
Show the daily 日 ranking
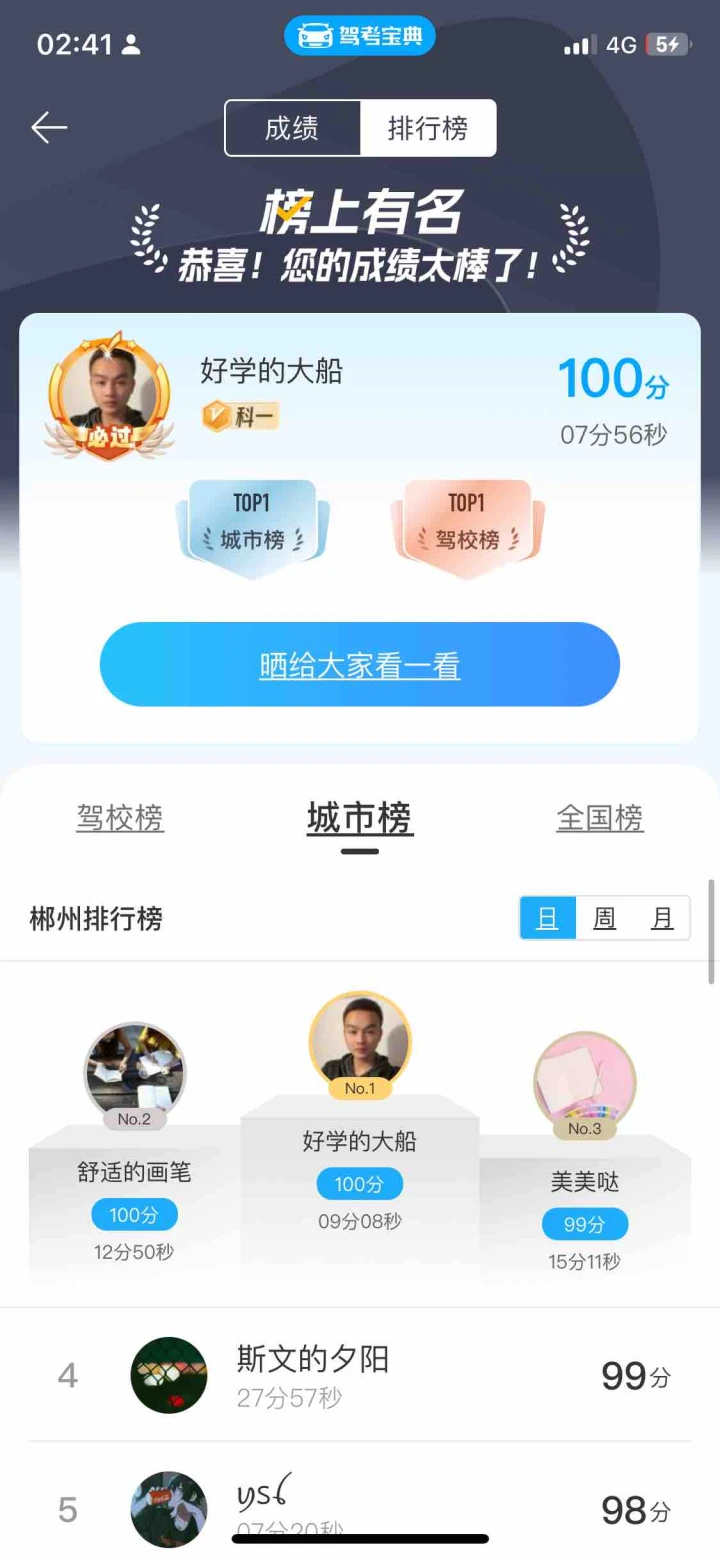[x=548, y=917]
